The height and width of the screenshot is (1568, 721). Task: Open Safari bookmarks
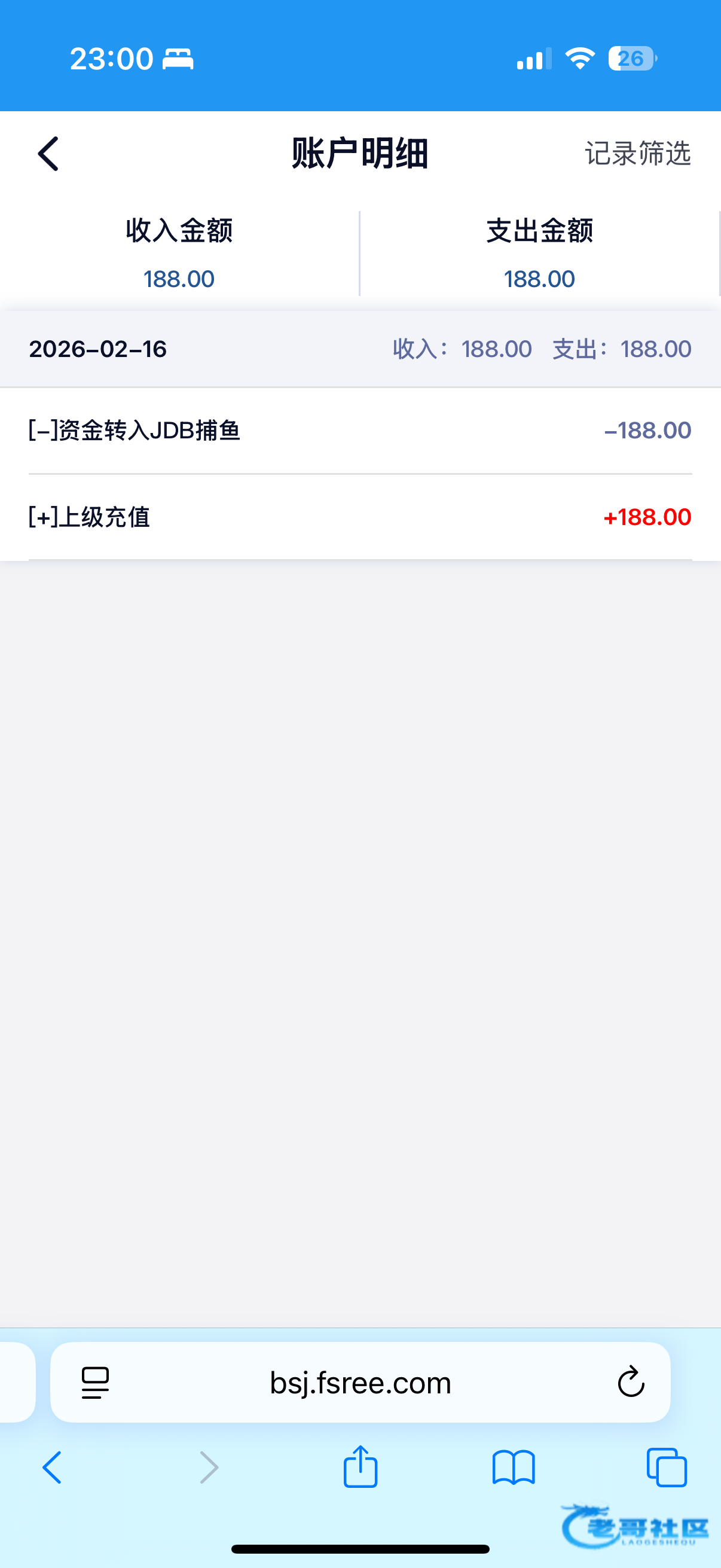point(513,1468)
